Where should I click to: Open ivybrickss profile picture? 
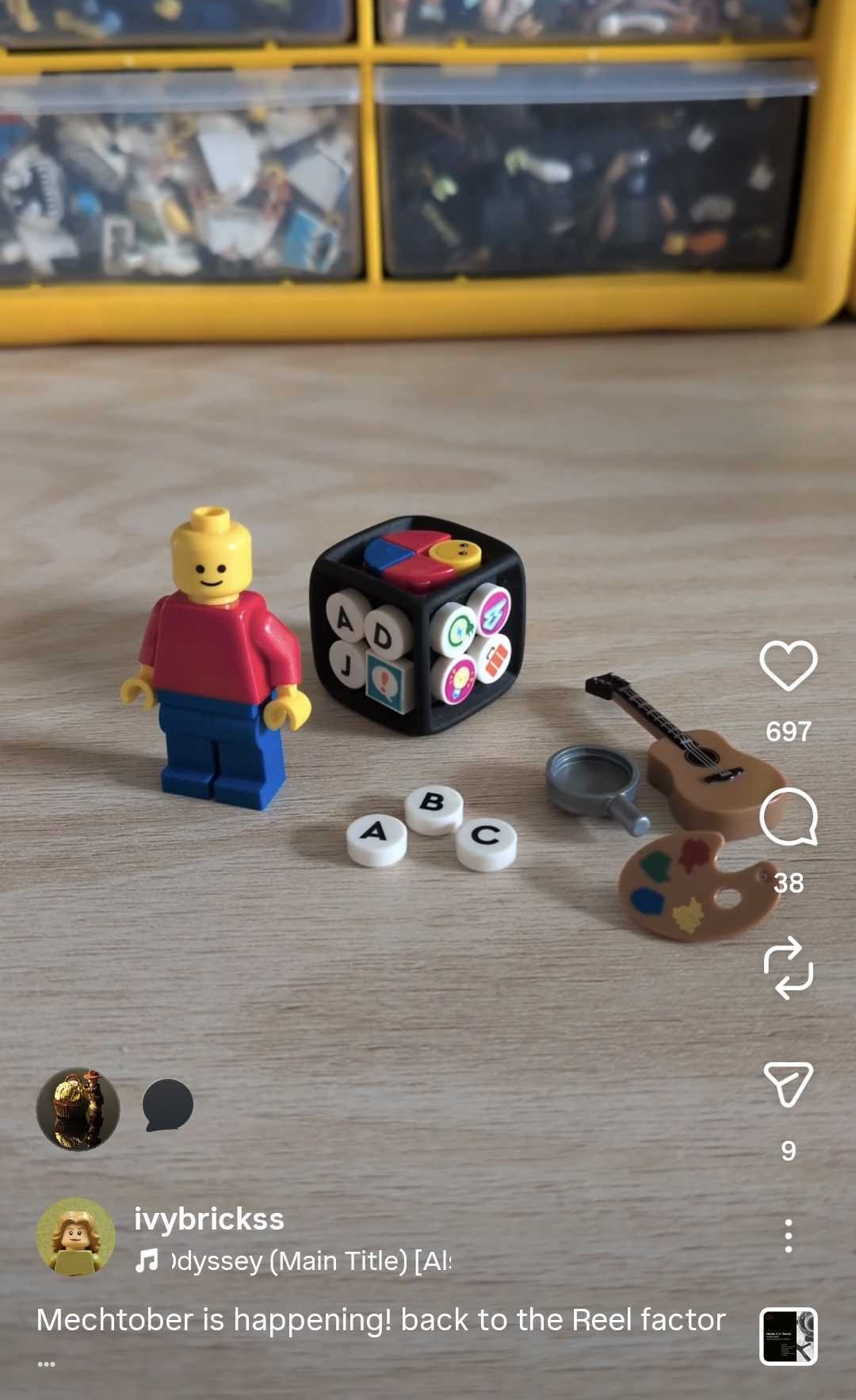point(76,1237)
